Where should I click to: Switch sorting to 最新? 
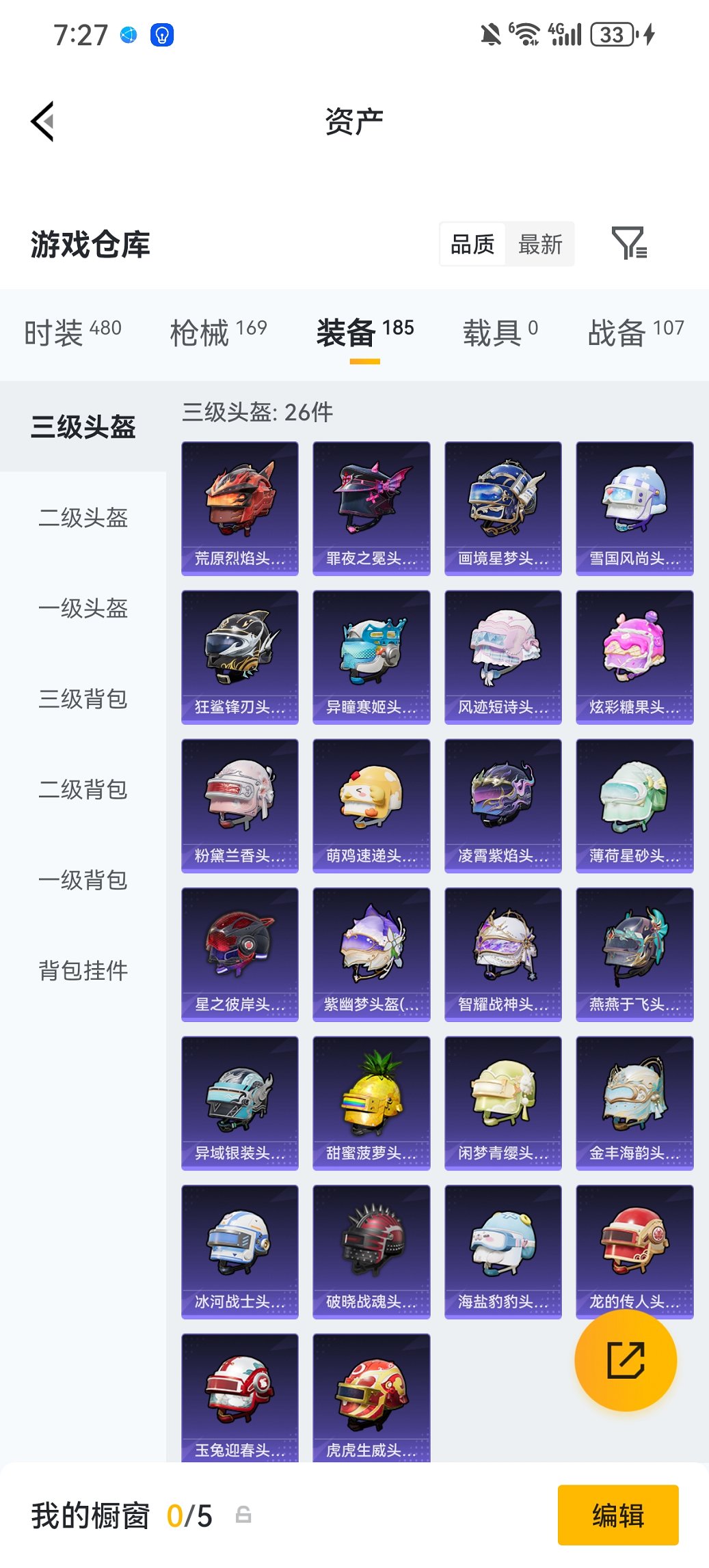[x=540, y=244]
